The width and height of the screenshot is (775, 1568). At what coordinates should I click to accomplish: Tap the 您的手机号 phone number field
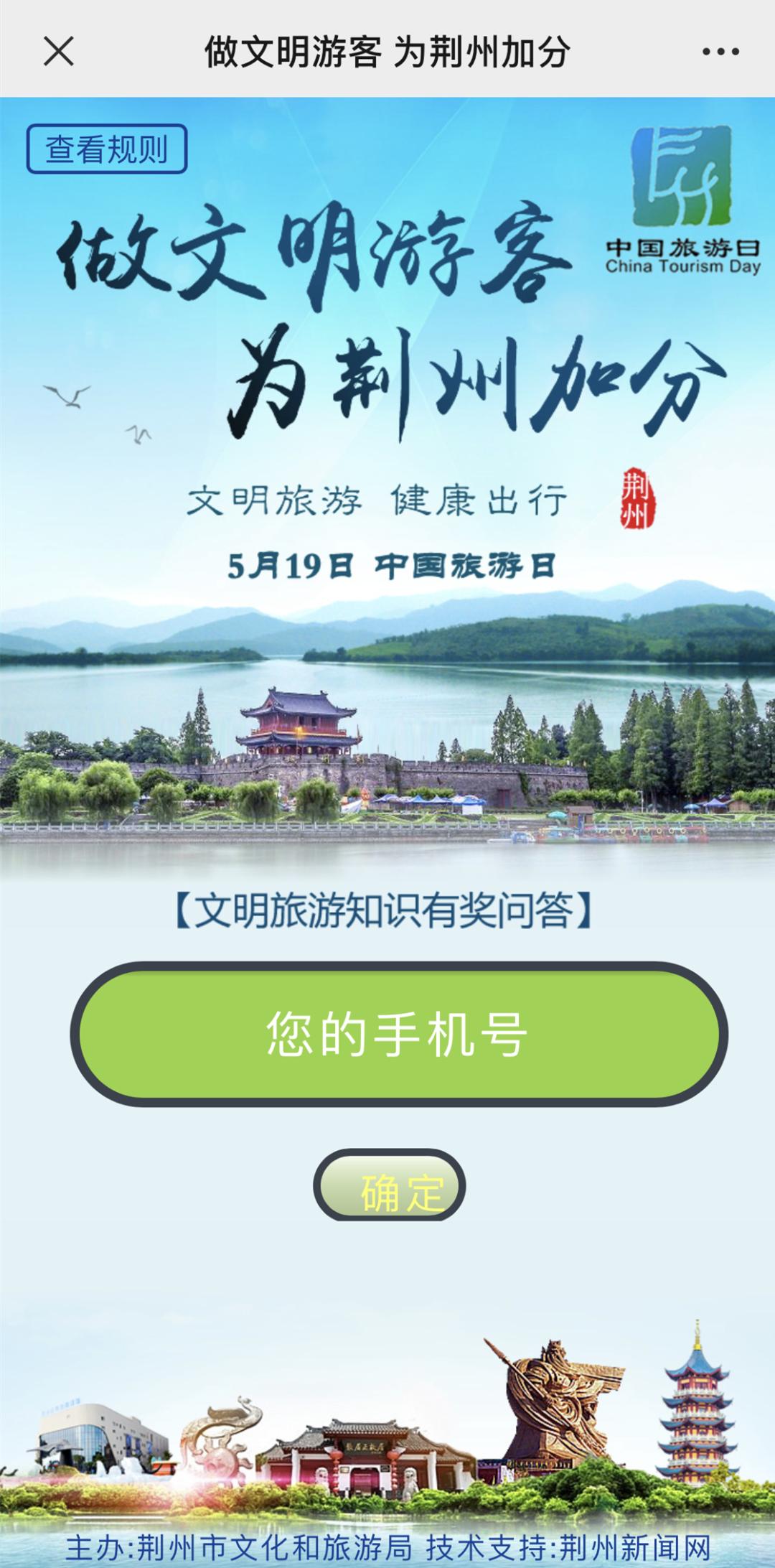tap(398, 1035)
